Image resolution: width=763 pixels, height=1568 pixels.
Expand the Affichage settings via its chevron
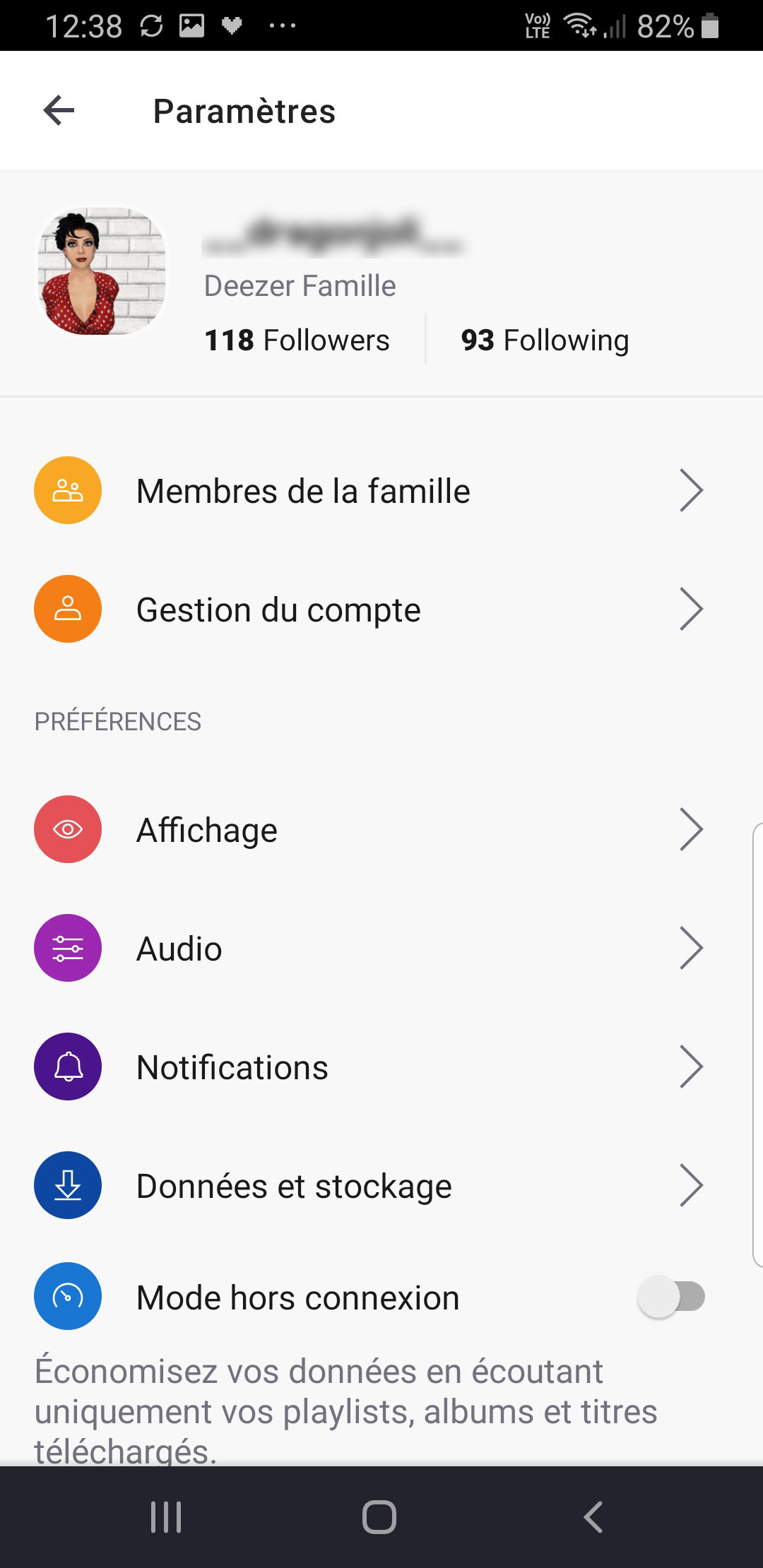(x=692, y=829)
